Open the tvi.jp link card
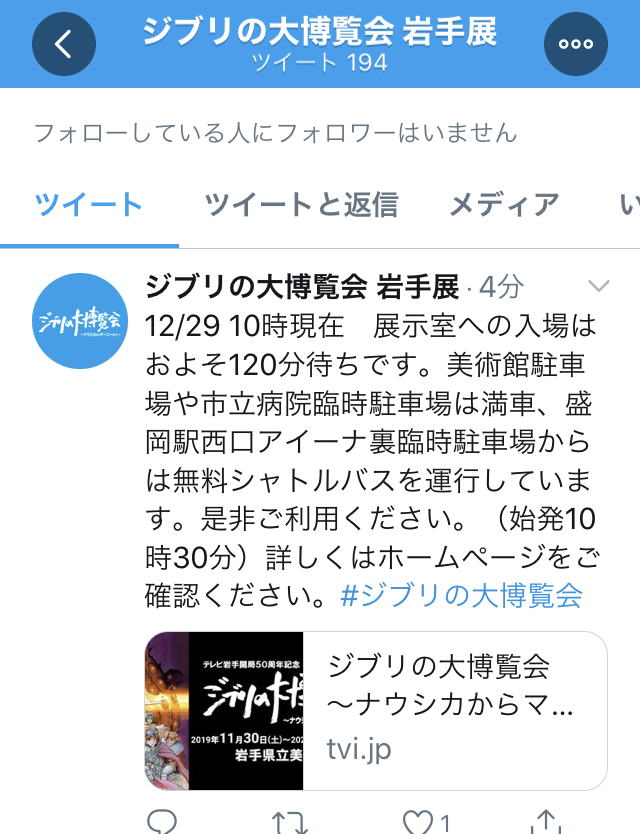Screen dimensions: 640x834 pyautogui.click(x=375, y=710)
